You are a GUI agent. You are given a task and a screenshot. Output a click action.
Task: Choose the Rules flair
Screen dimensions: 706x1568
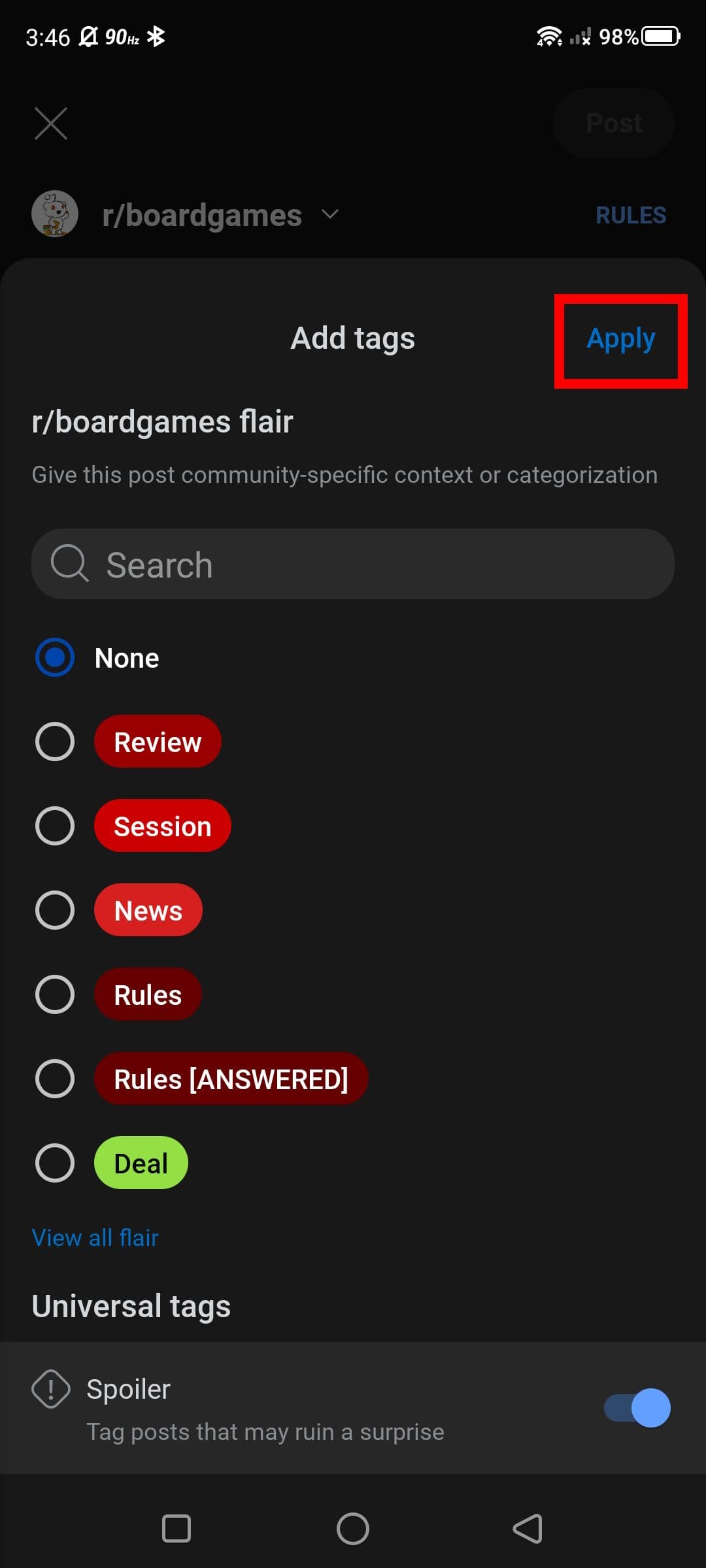pyautogui.click(x=55, y=994)
